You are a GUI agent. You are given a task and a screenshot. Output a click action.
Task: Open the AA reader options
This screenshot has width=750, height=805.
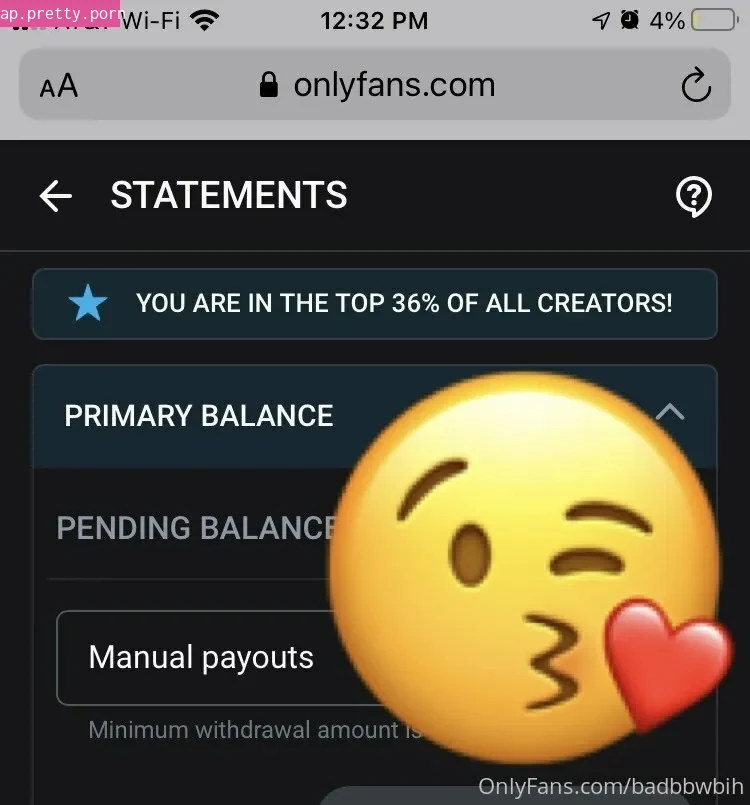point(59,86)
